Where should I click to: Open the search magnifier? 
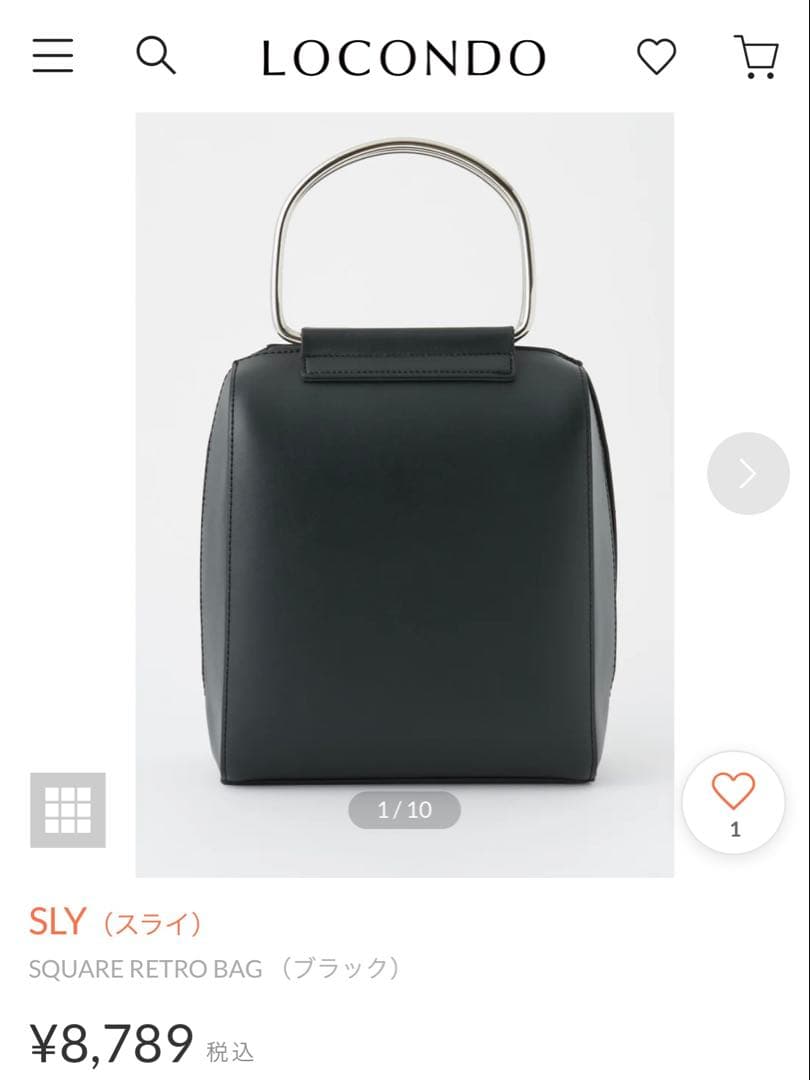tap(156, 56)
